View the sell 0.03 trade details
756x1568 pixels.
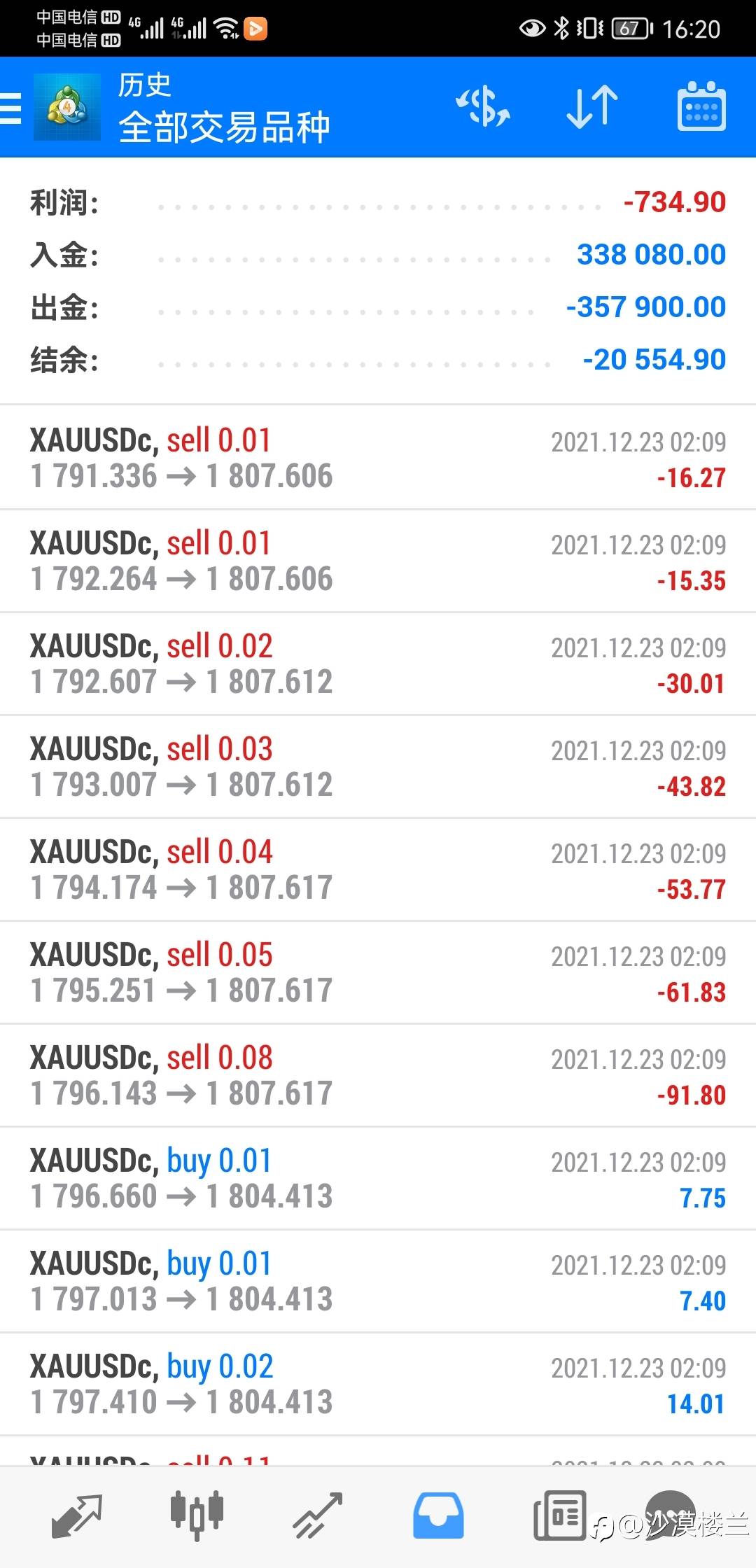[x=378, y=766]
